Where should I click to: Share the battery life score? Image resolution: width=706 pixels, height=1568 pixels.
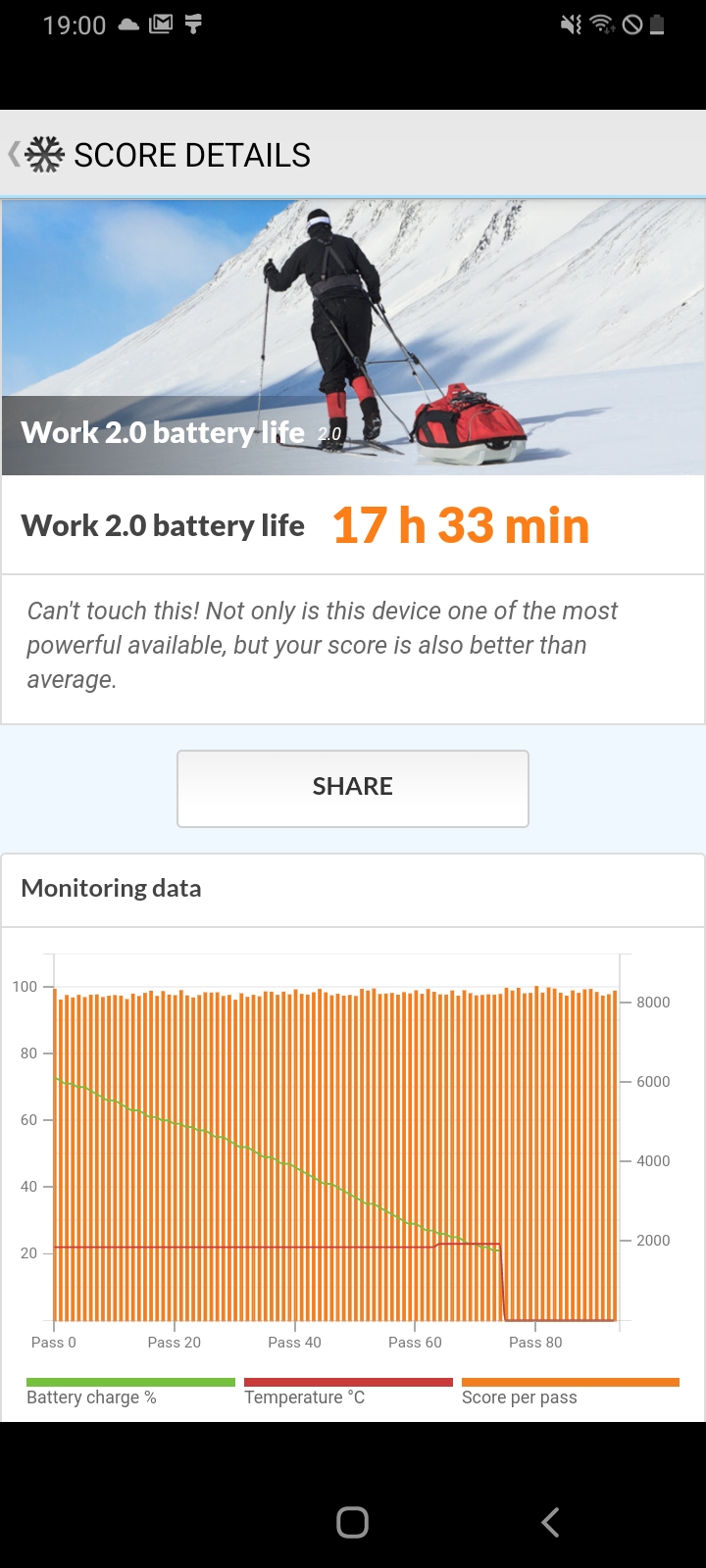(x=353, y=789)
